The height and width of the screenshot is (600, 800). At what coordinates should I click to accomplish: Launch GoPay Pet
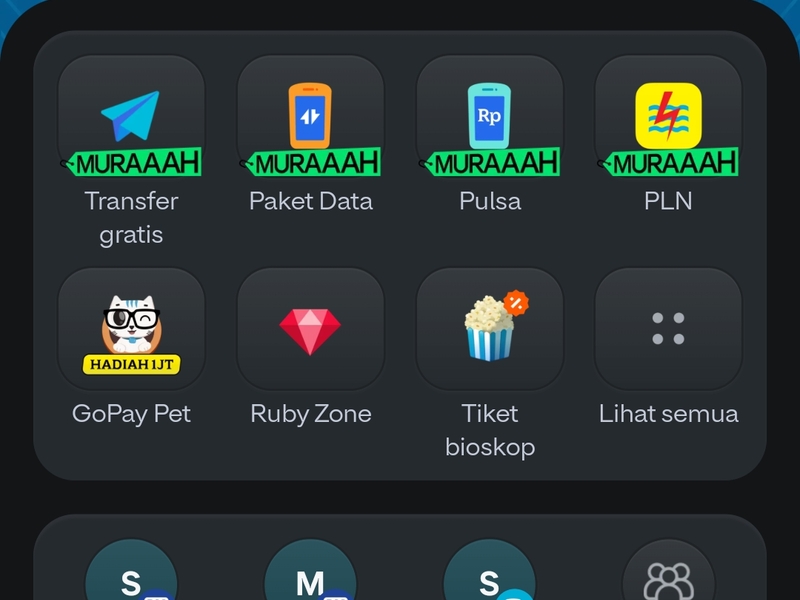131,329
